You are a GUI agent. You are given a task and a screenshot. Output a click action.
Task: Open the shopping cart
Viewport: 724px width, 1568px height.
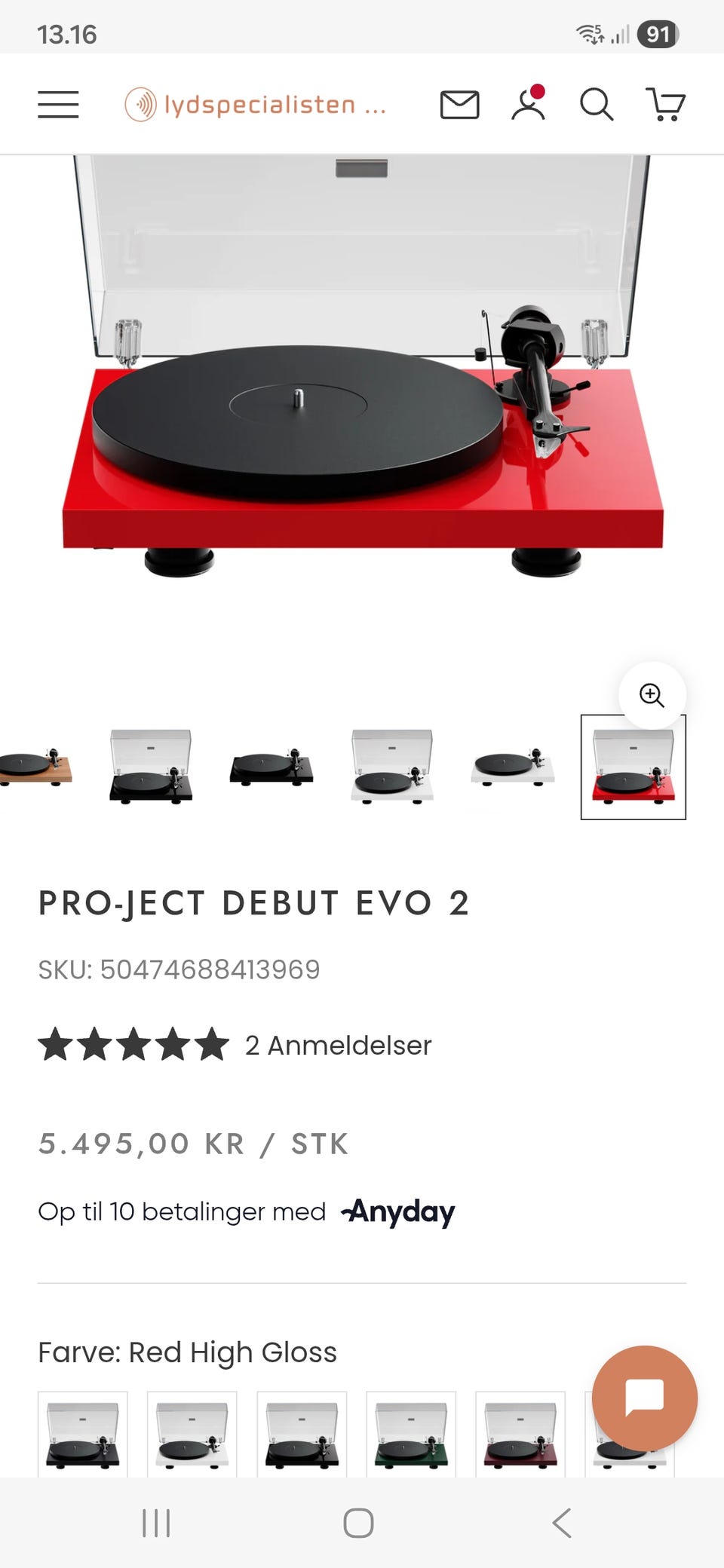665,104
